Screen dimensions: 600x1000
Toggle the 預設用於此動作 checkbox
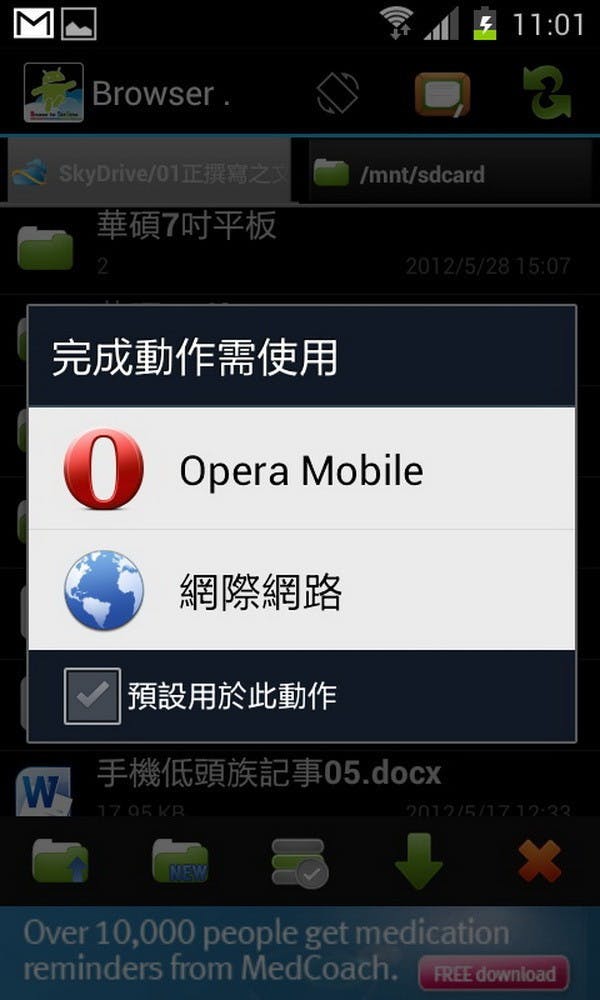(92, 696)
